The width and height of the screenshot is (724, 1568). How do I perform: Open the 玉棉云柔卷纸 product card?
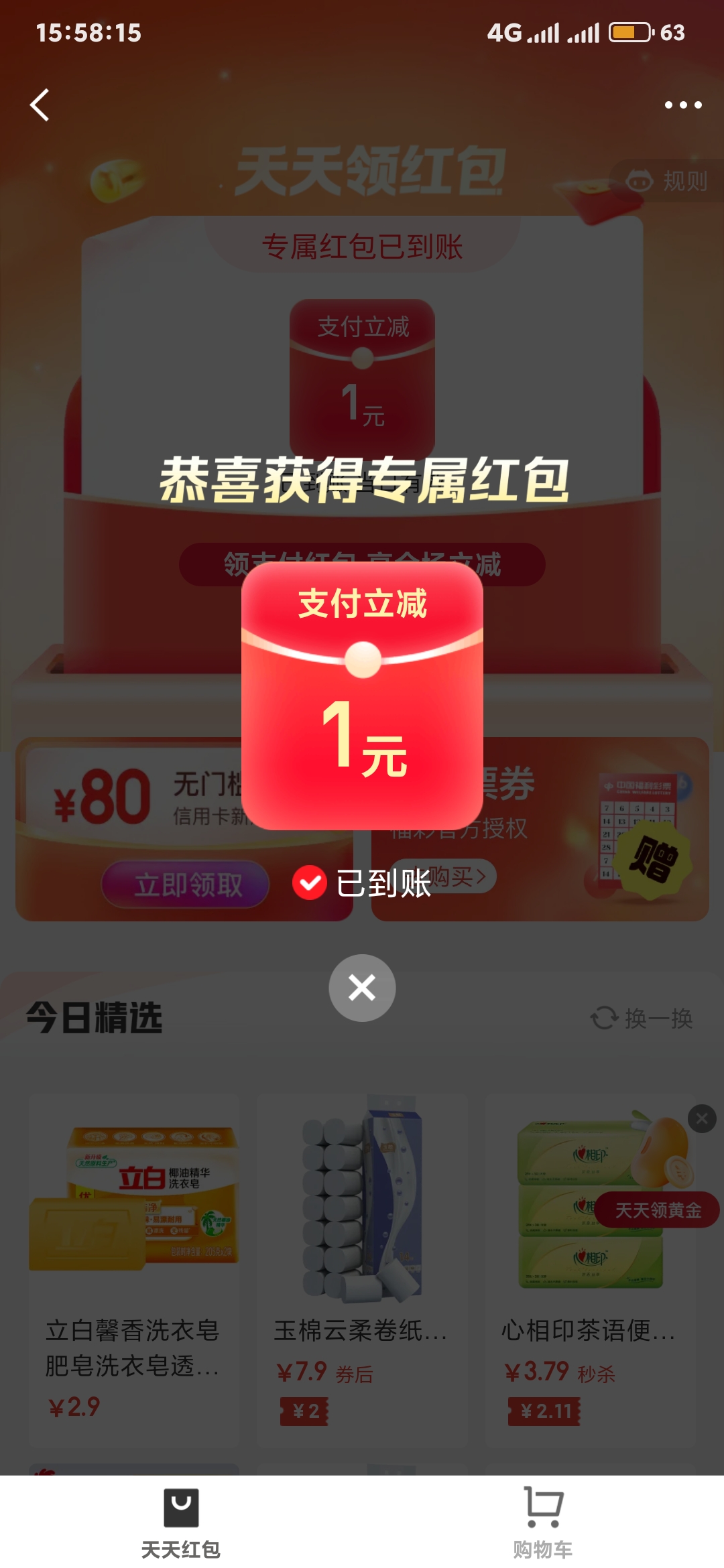(x=362, y=1266)
